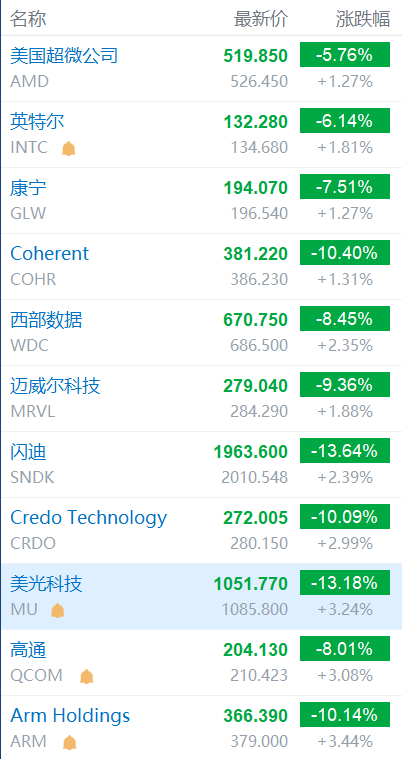Tap the alert bell next to INTC

tap(69, 149)
